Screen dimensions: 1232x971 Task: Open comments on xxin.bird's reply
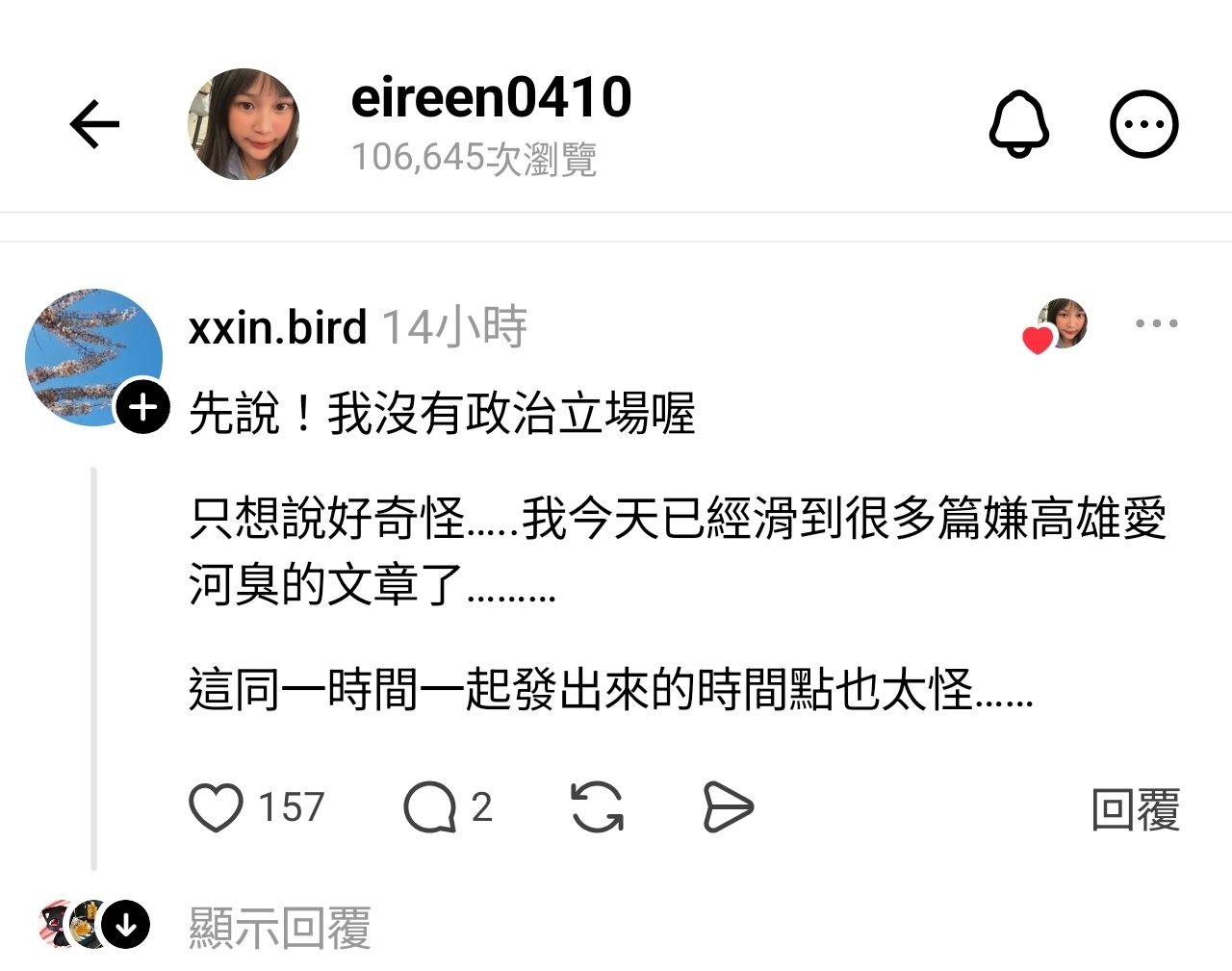tap(429, 806)
